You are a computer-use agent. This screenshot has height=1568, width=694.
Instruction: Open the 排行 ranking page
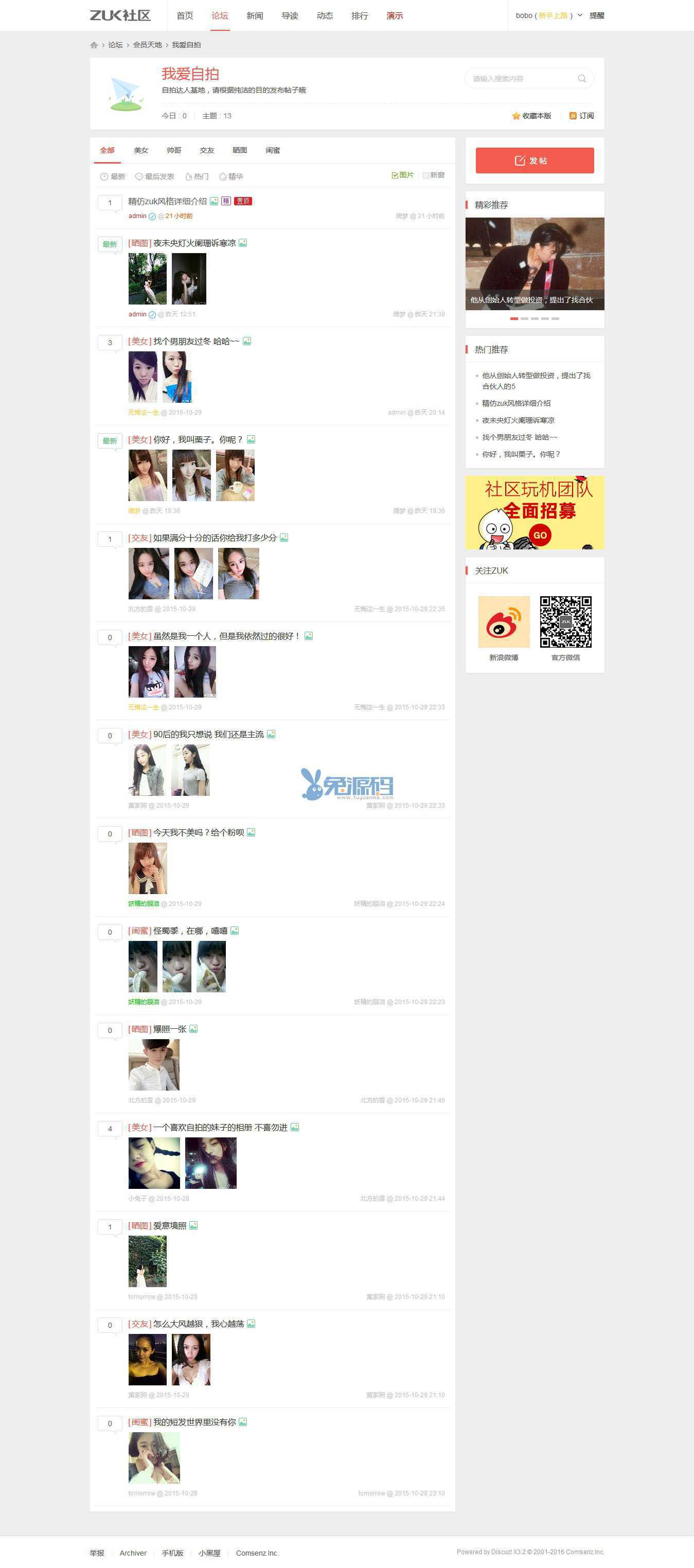(x=359, y=16)
